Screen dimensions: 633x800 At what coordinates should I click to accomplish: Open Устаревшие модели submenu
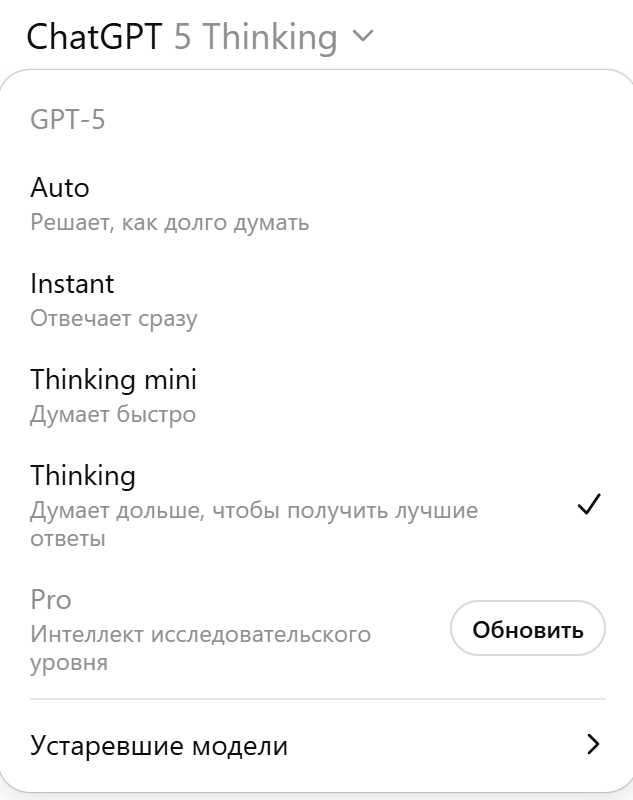316,745
